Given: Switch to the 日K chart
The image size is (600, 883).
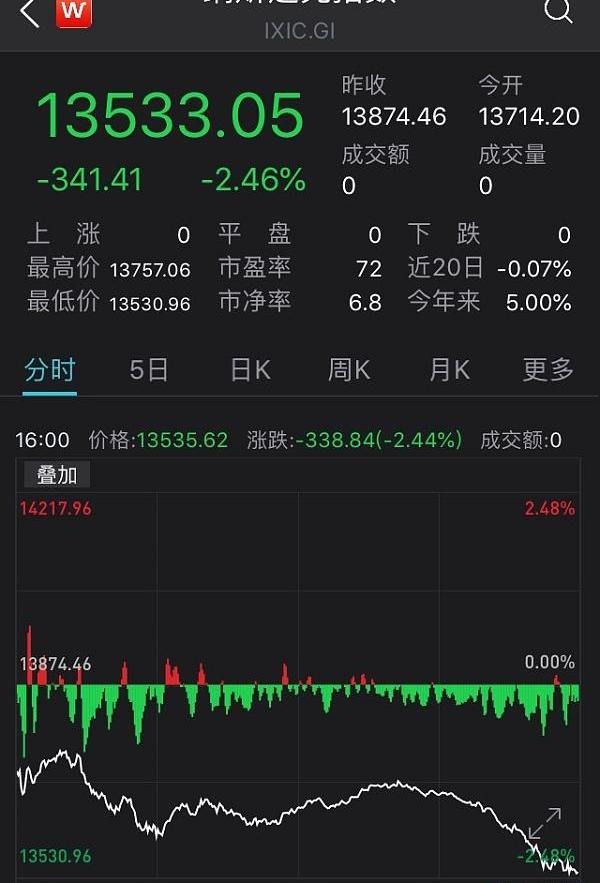Looking at the screenshot, I should point(250,370).
